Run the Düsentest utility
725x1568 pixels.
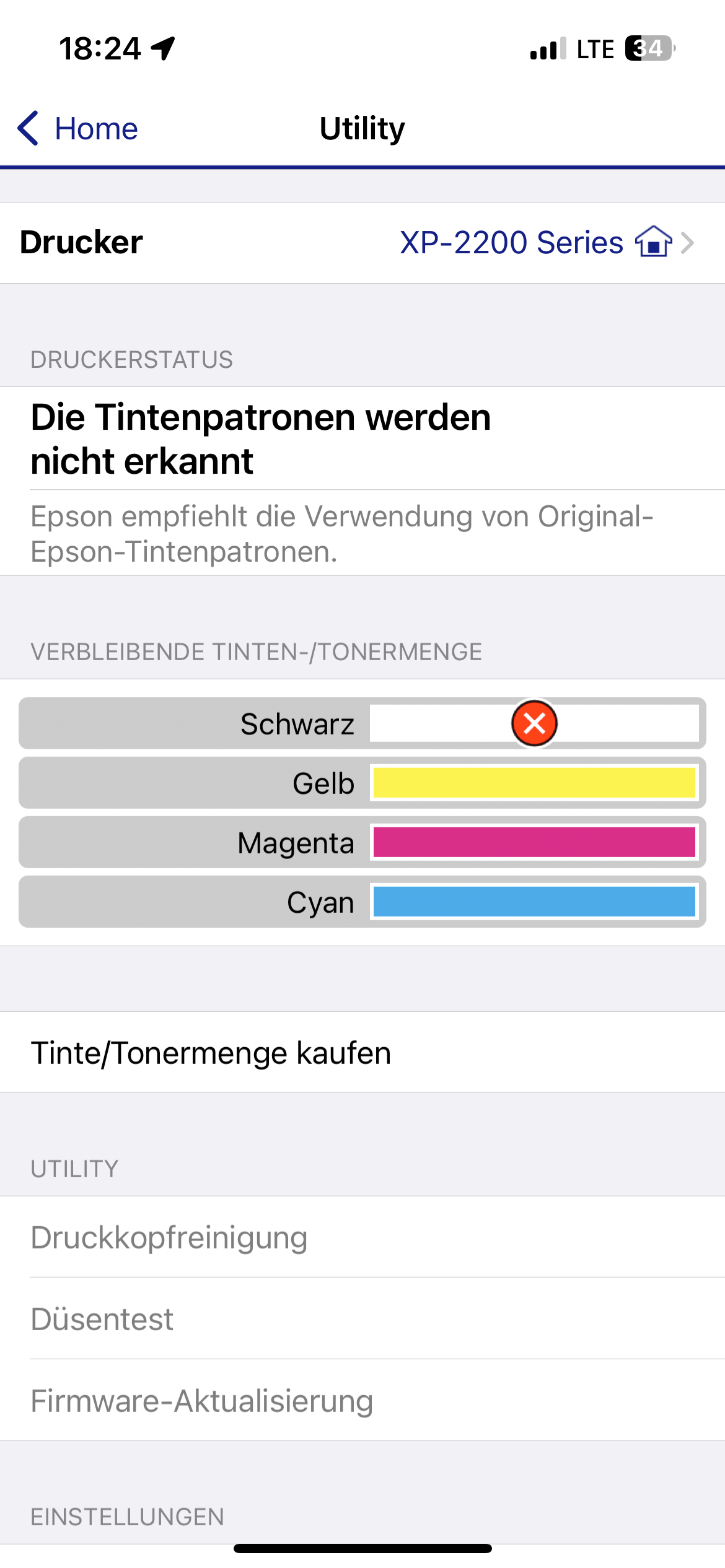102,1319
